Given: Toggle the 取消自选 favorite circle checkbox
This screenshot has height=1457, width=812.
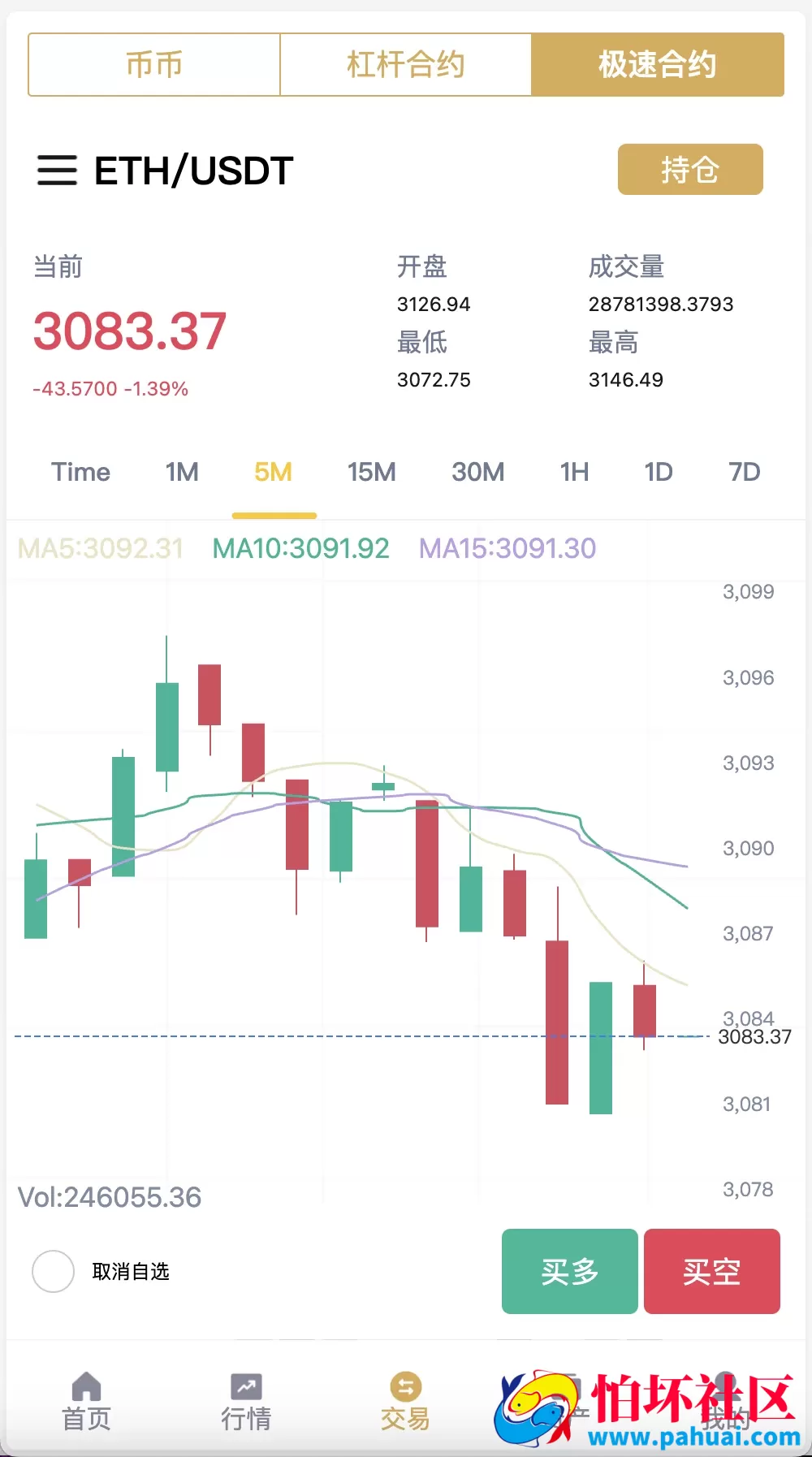Looking at the screenshot, I should click(53, 1272).
